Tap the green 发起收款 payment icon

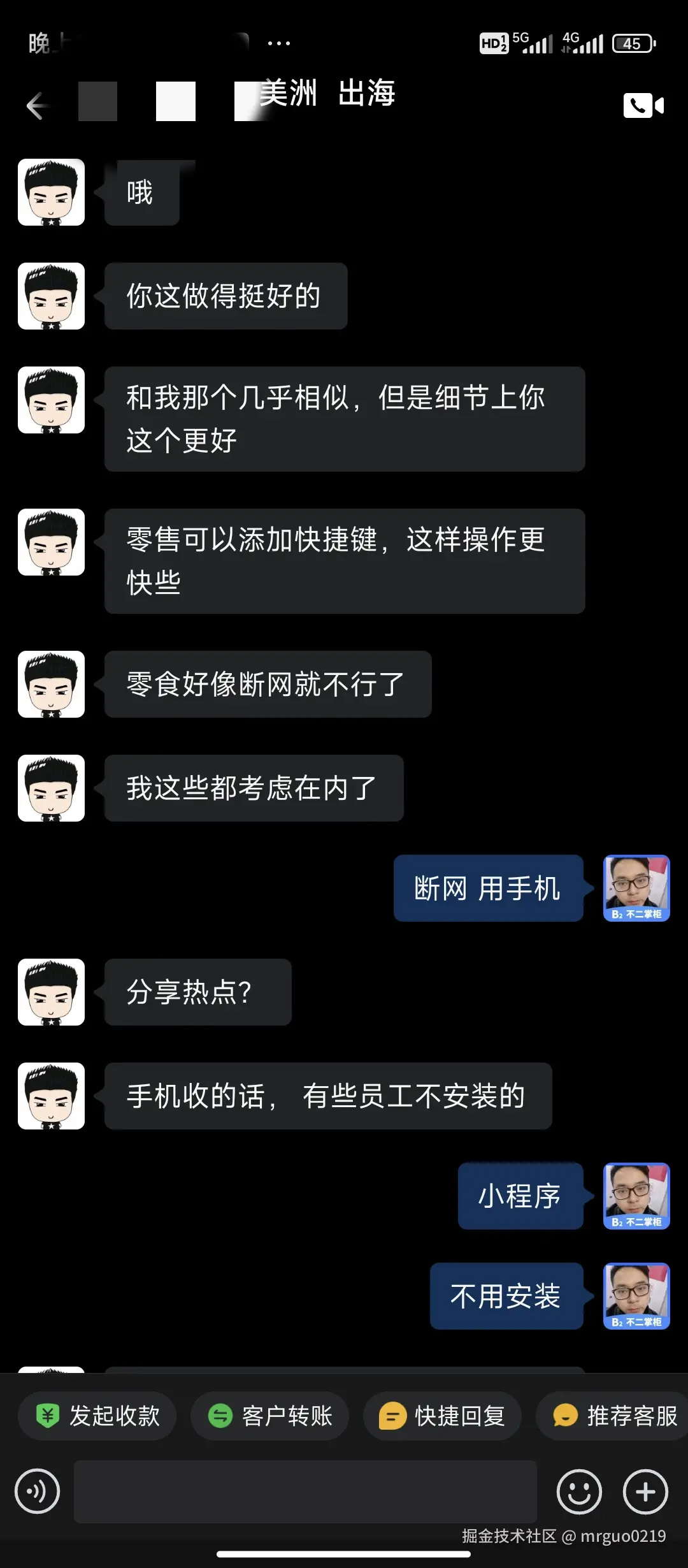coord(50,1414)
